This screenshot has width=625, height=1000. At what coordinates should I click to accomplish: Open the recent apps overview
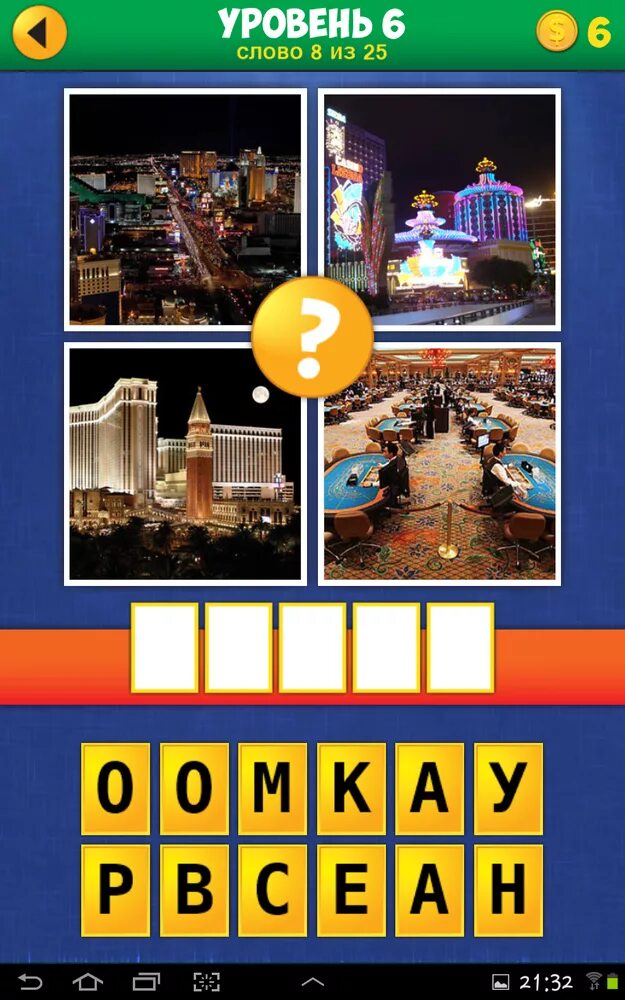146,982
